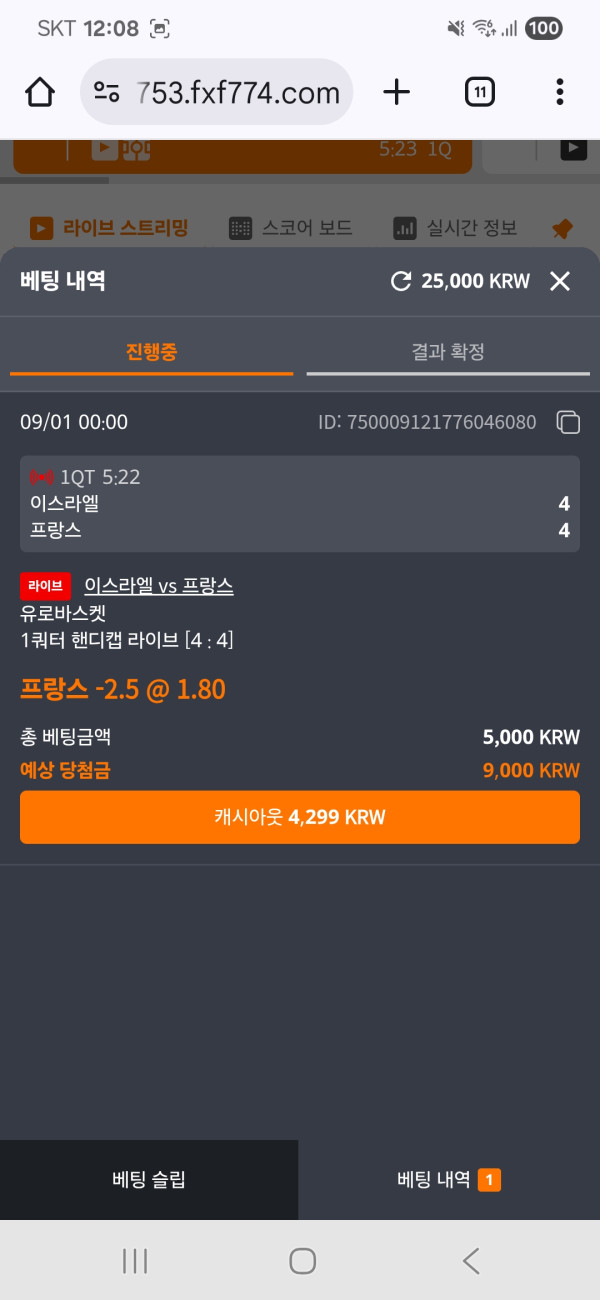This screenshot has height=1300, width=600.
Task: Open the 이스라엘 vs 프랑스 match link
Action: click(x=159, y=586)
